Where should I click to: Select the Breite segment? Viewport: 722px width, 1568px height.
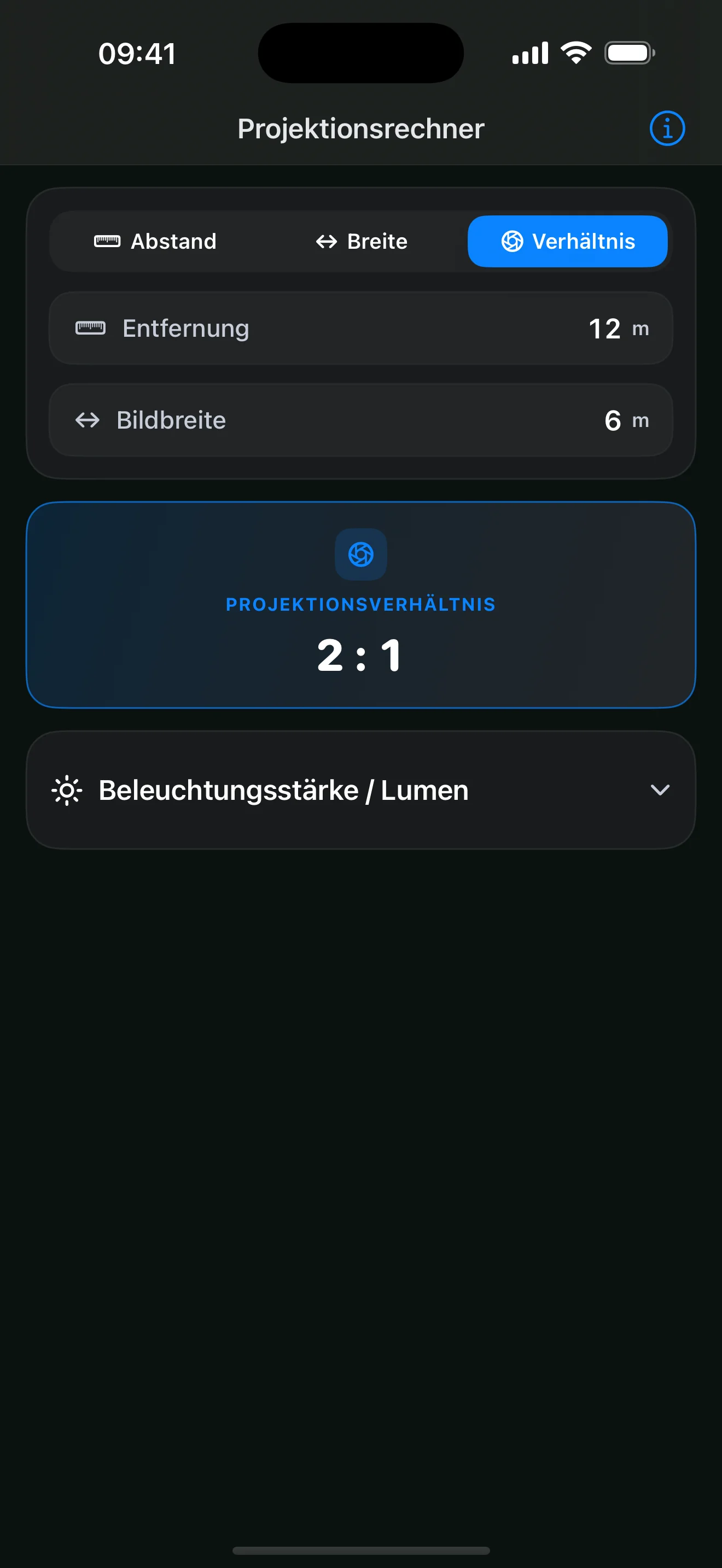point(362,241)
